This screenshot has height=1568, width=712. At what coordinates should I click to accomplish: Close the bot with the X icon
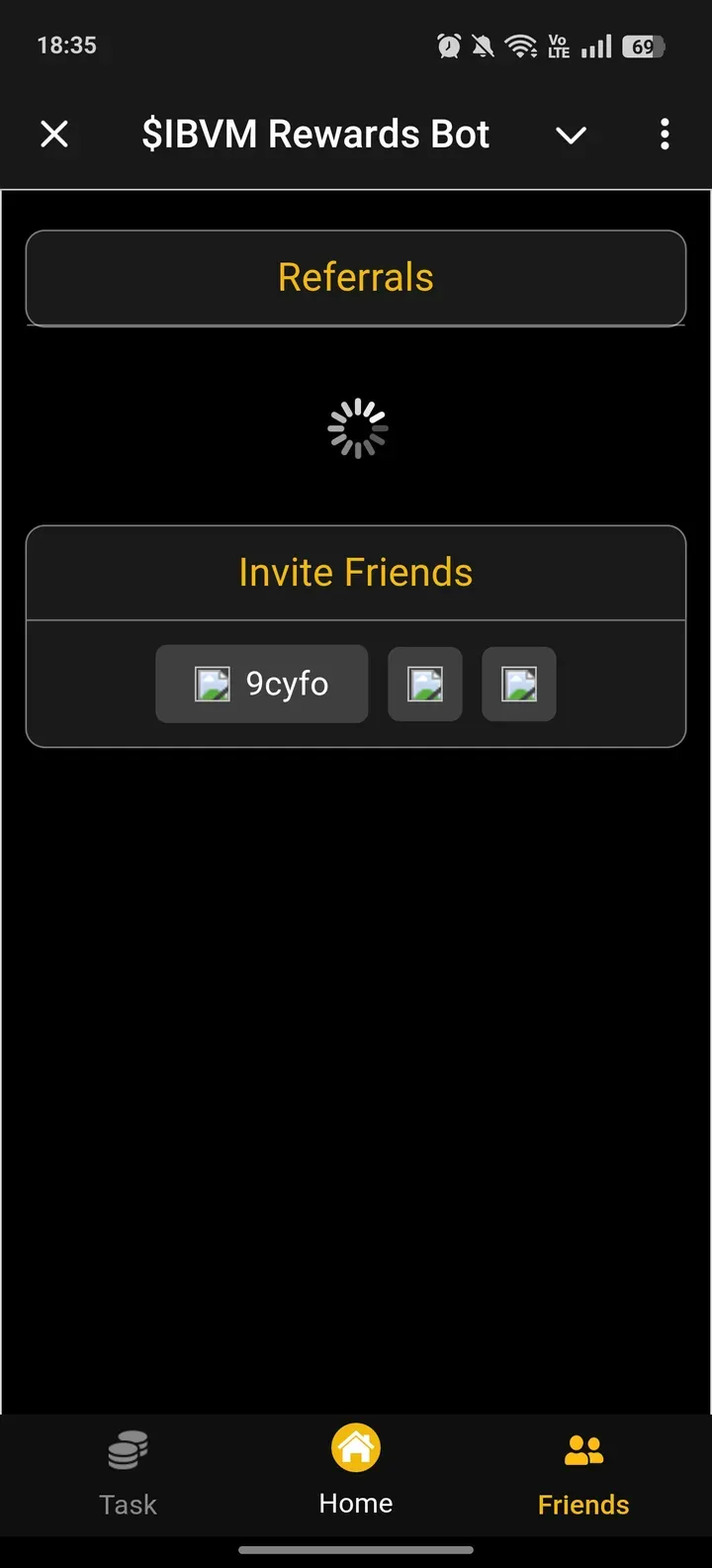click(54, 134)
